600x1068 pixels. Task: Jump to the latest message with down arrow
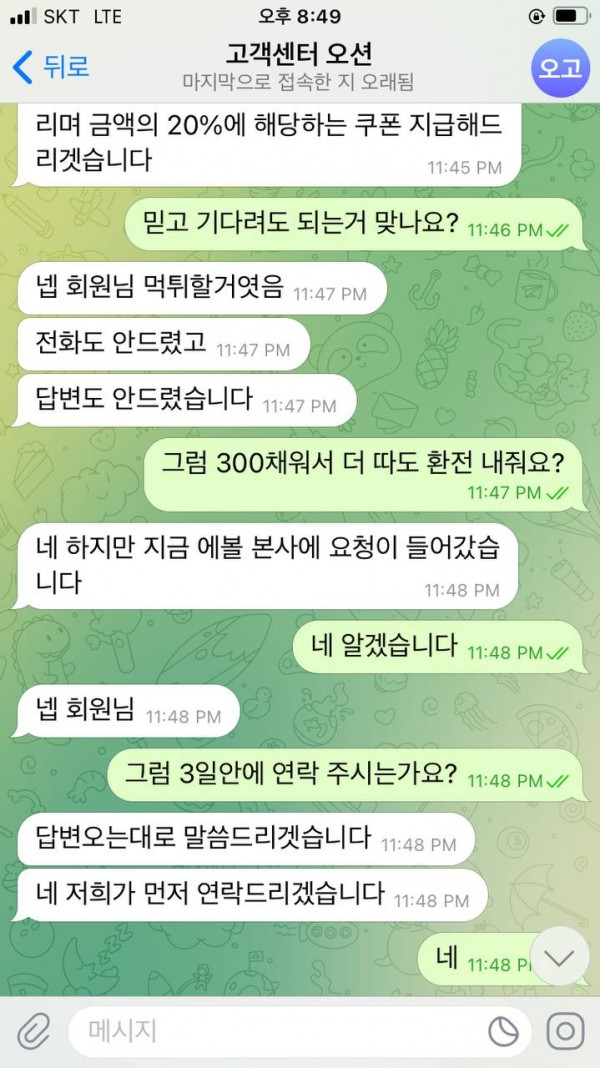pyautogui.click(x=560, y=957)
